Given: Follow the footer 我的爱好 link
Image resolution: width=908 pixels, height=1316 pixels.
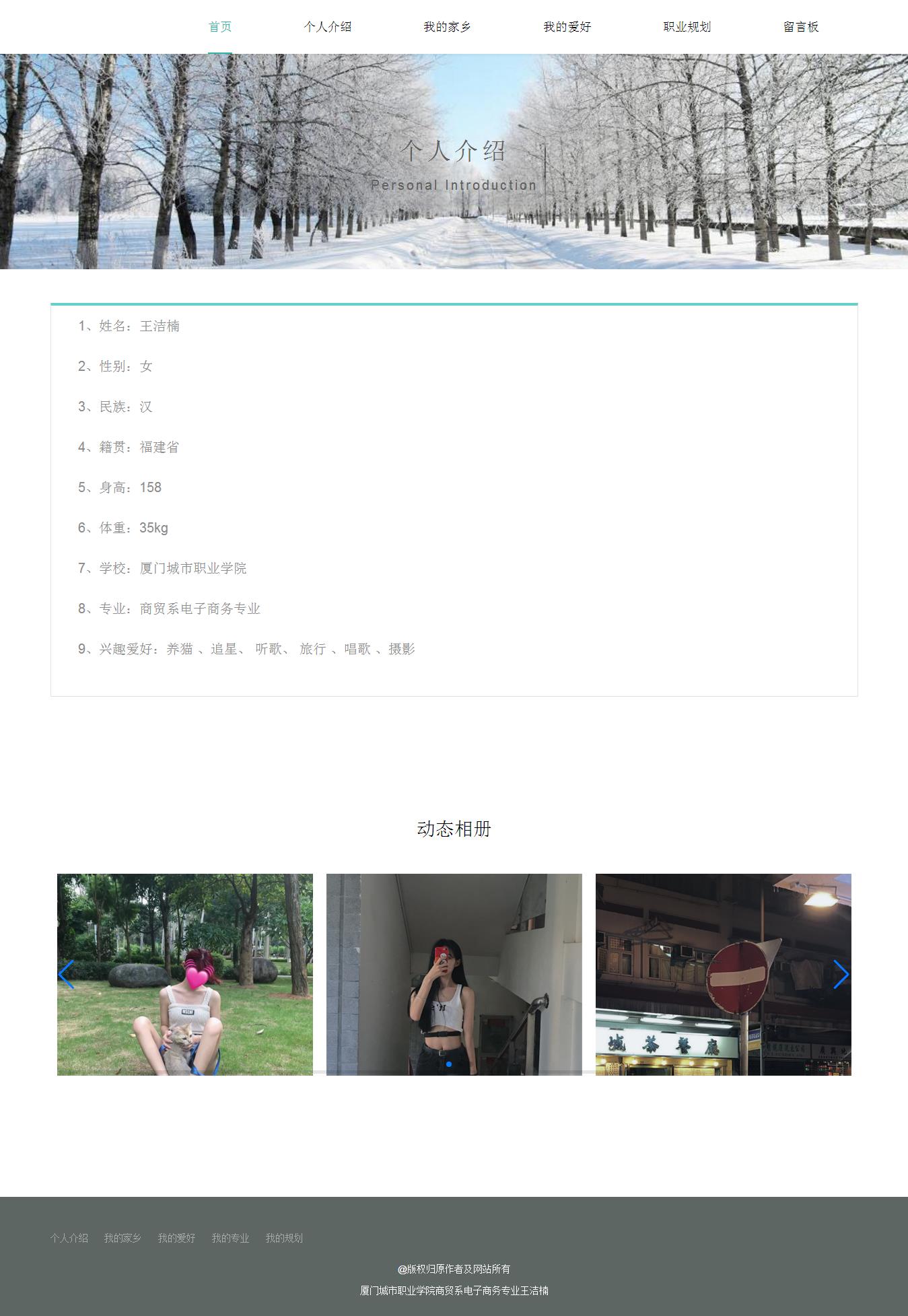Looking at the screenshot, I should pyautogui.click(x=176, y=1238).
